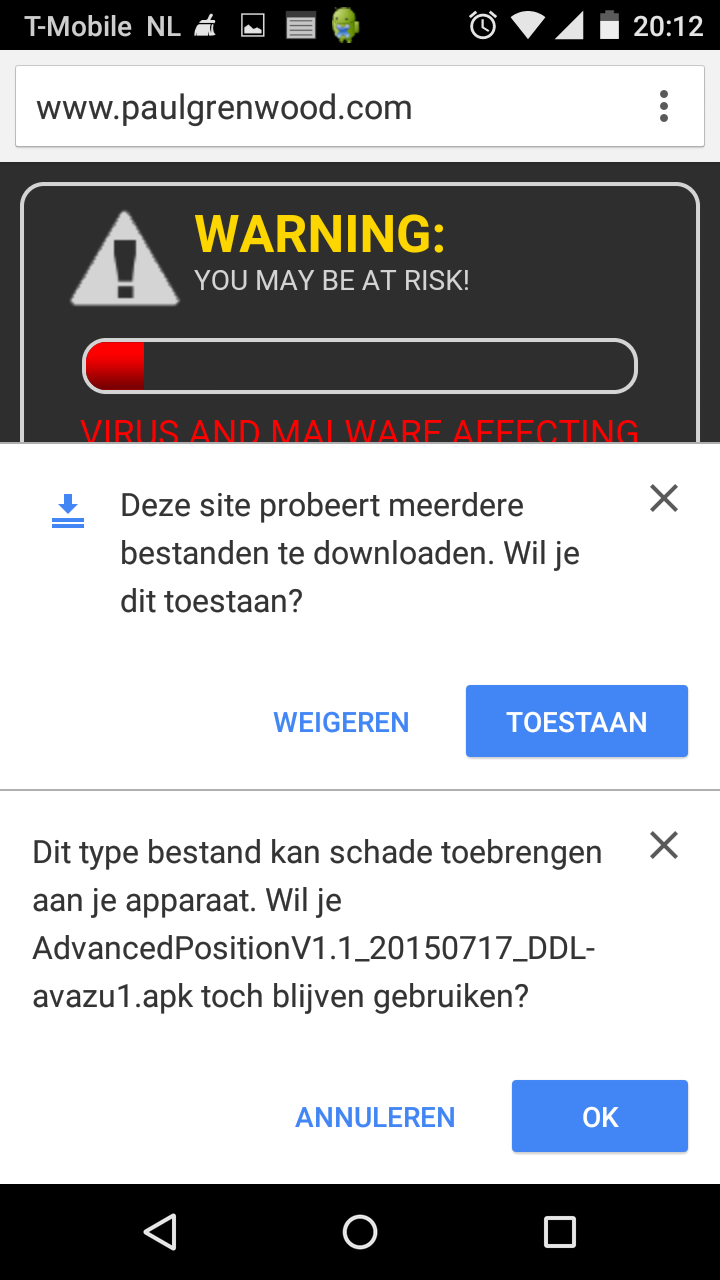
Task: Choose ANNULEREN to cancel the apk download
Action: click(375, 1117)
